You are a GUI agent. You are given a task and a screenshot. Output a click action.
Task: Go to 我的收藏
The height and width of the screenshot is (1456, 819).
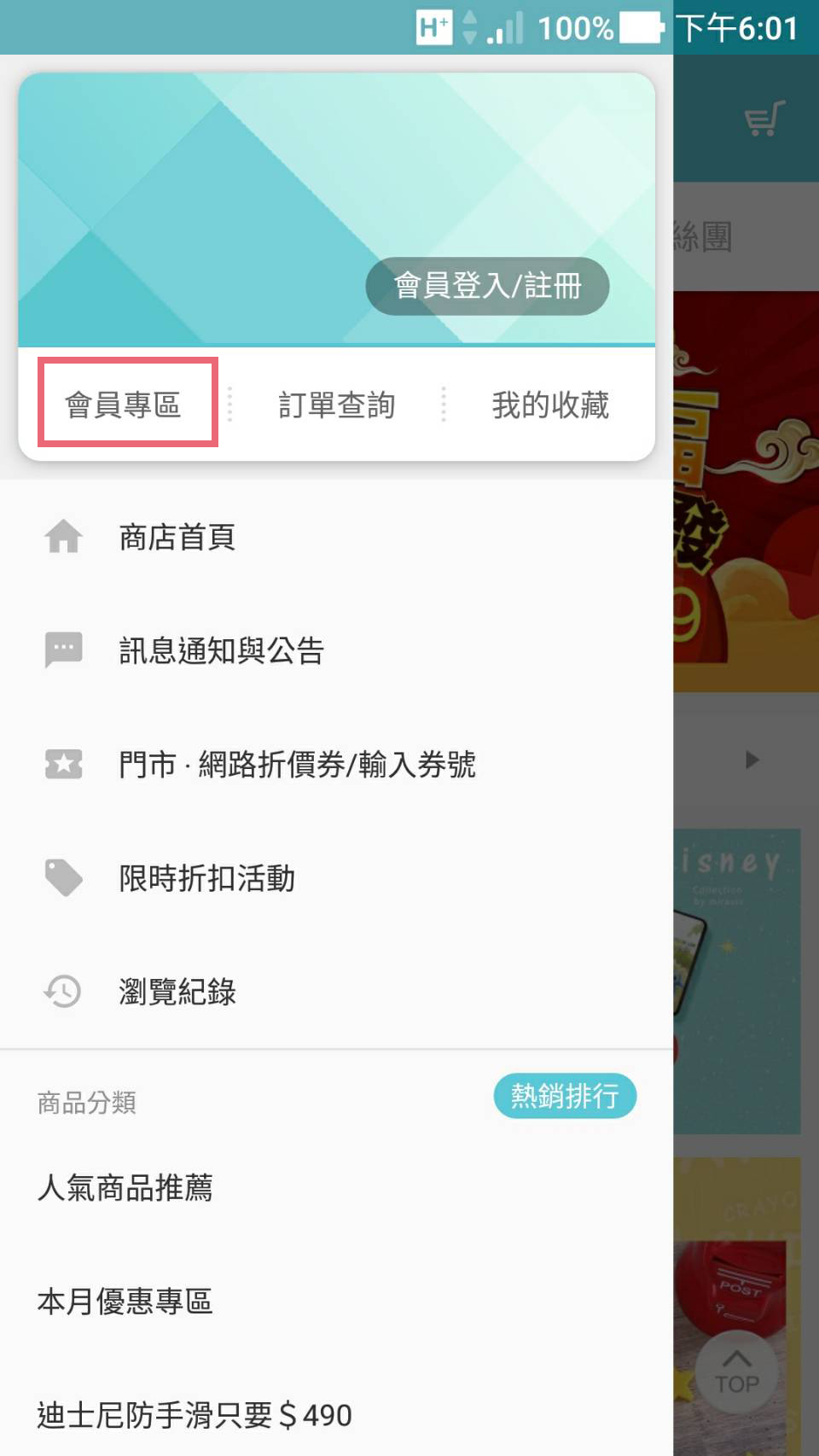550,405
